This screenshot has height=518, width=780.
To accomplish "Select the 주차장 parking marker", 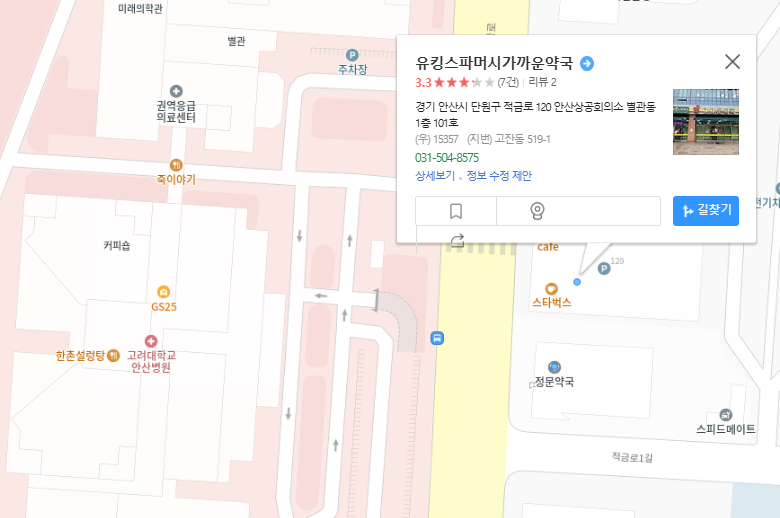I will [x=352, y=56].
